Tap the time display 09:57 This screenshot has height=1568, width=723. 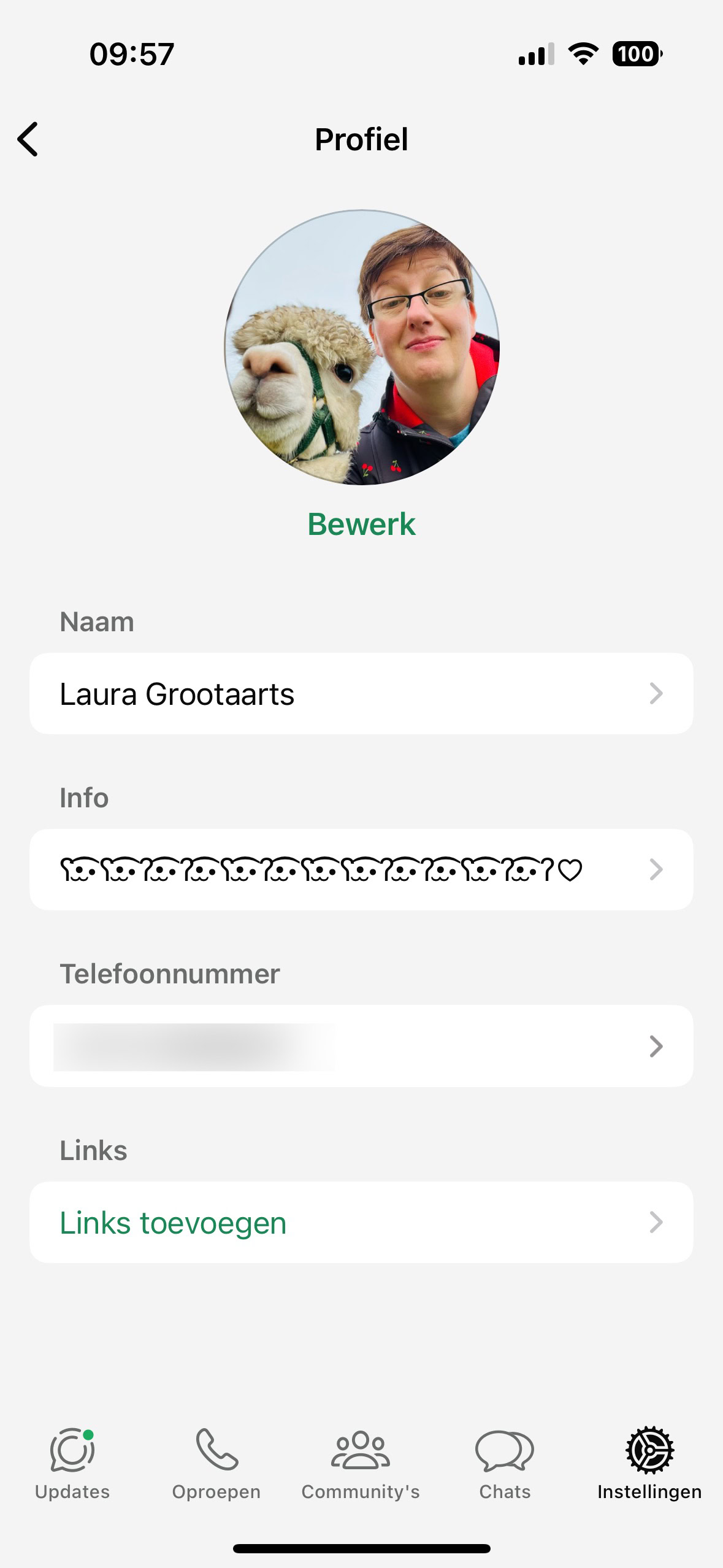pos(131,55)
